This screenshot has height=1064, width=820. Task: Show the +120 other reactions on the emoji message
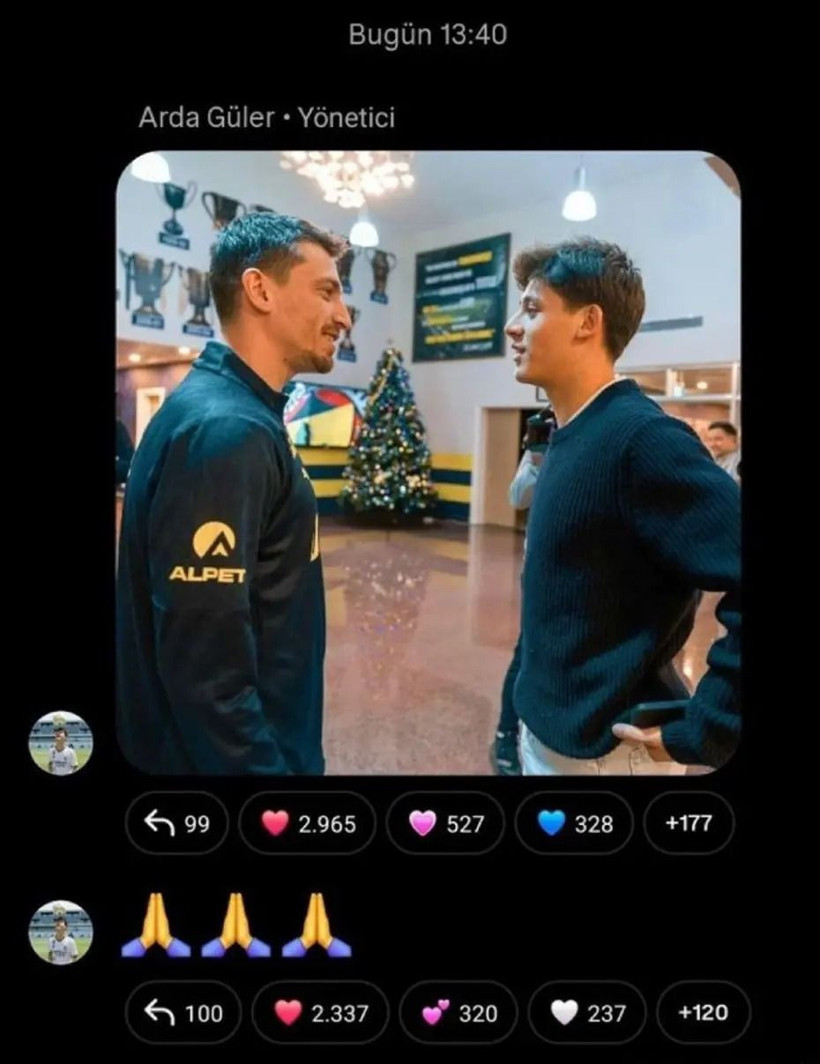703,1012
